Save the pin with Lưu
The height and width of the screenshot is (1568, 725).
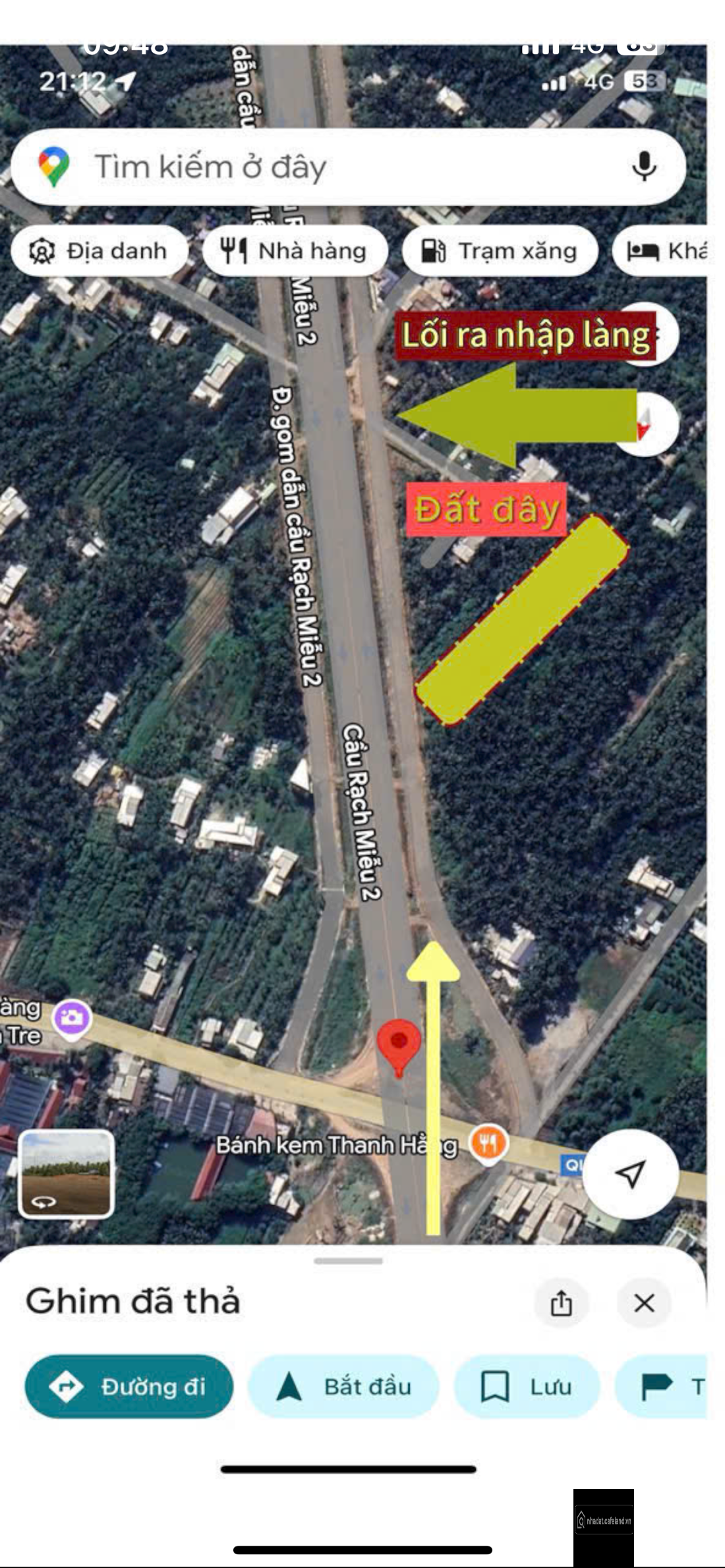tap(527, 1386)
